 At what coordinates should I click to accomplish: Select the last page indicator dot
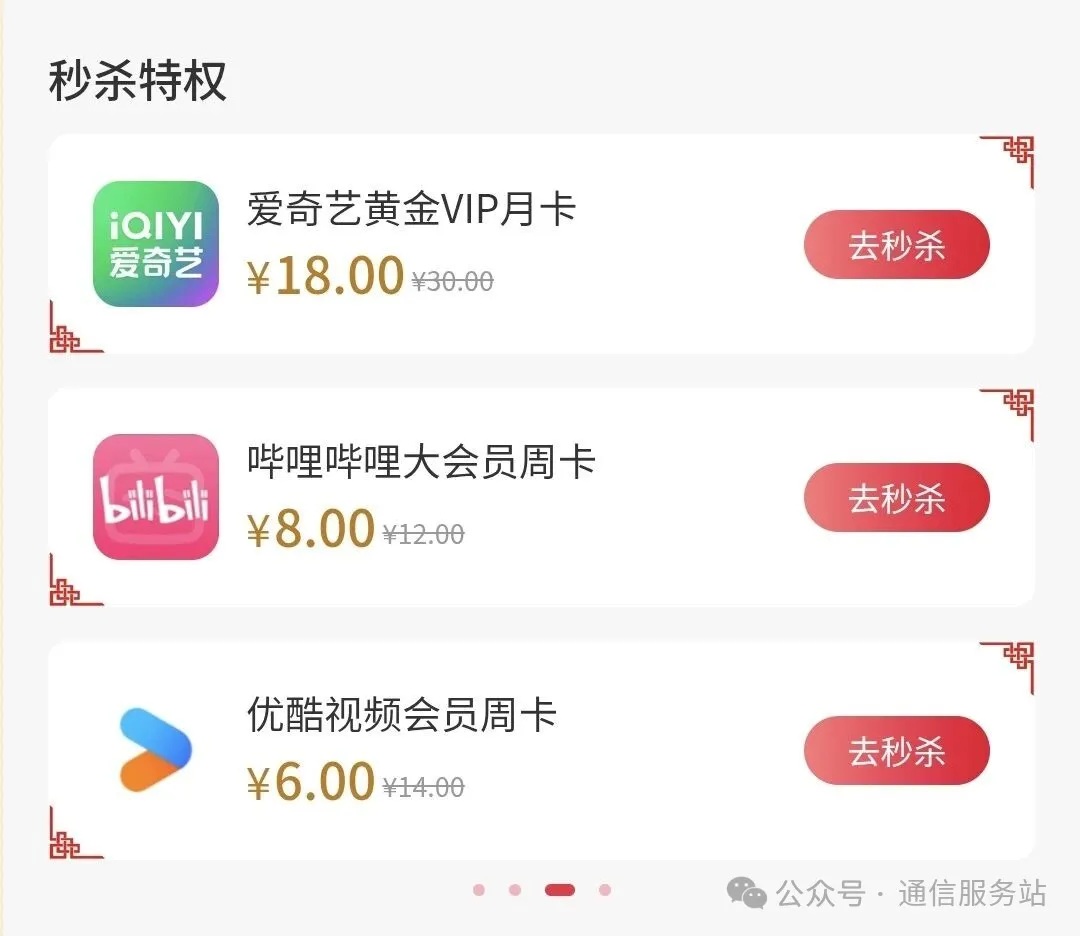click(604, 890)
